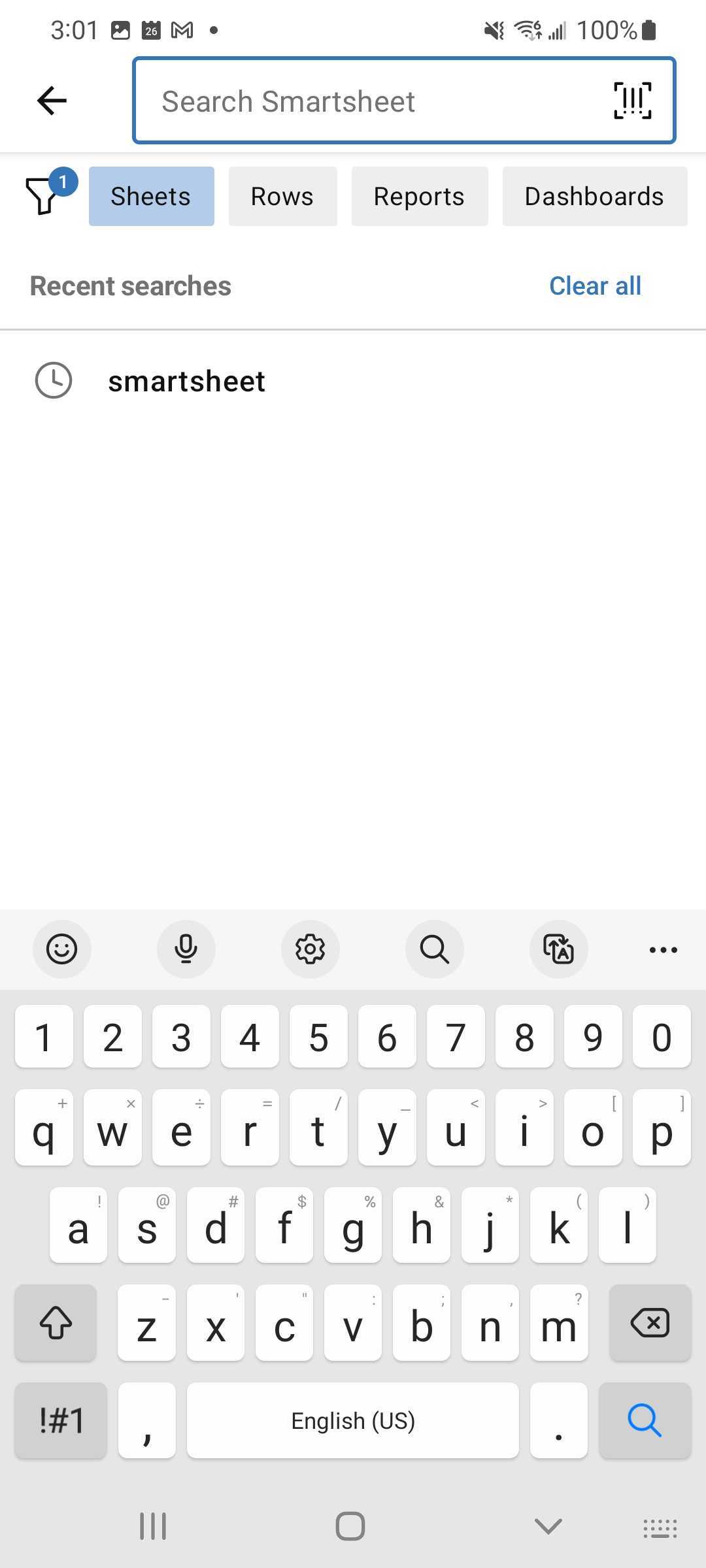Open recent apps from the navigation bar
The height and width of the screenshot is (1568, 706).
pos(152,1526)
